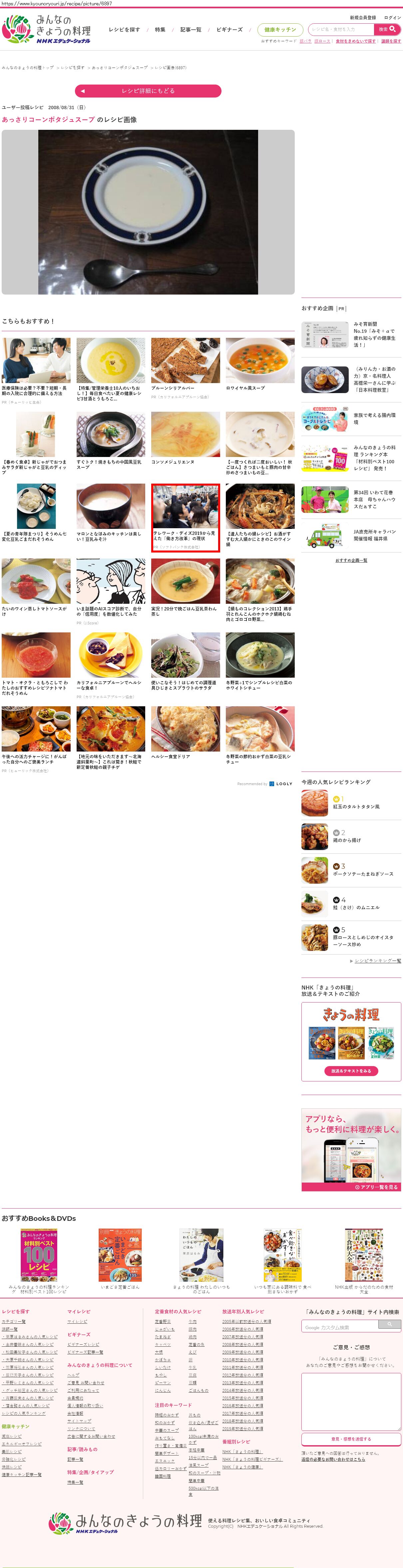
Task: Open 新規会員登録 registration link
Action: click(362, 18)
